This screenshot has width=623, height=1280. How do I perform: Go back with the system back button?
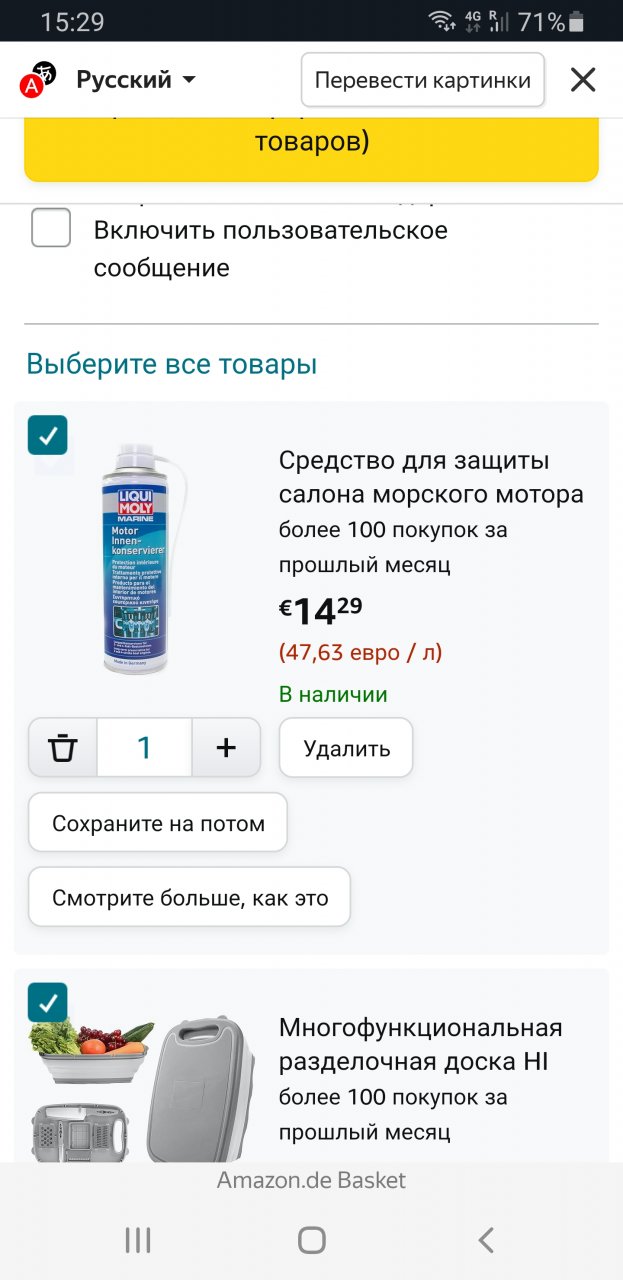486,1240
